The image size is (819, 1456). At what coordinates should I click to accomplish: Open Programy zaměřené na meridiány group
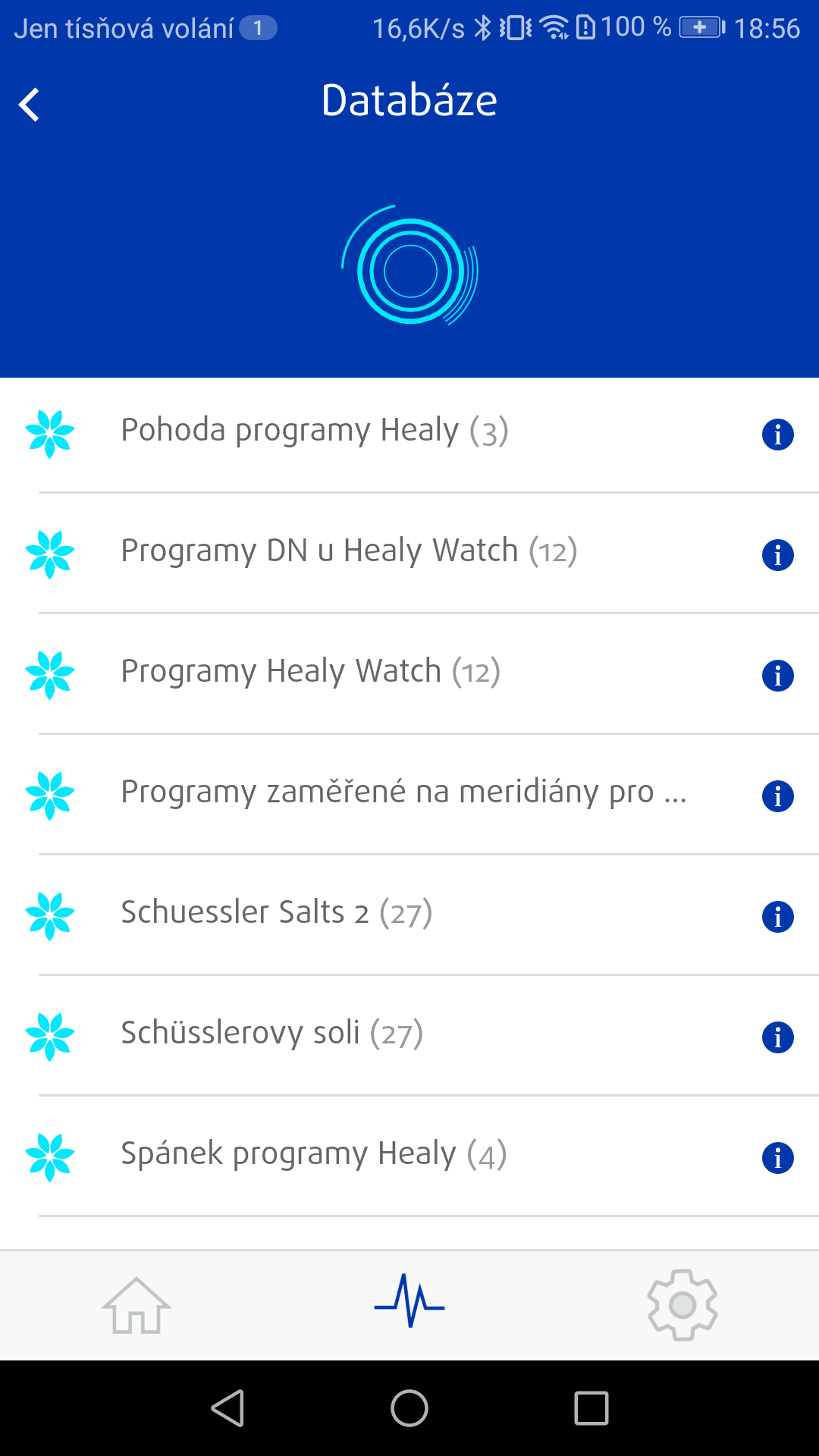[x=403, y=792]
